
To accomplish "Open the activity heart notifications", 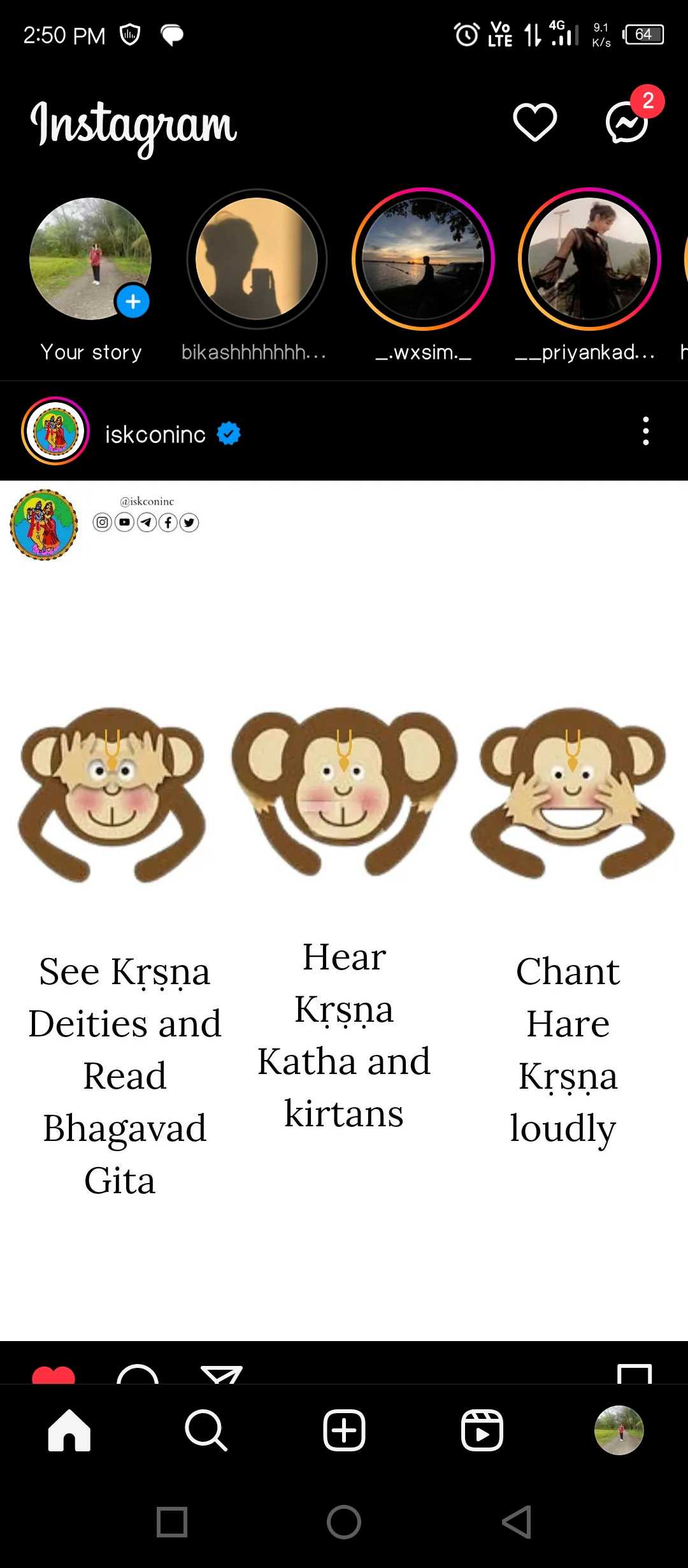I will (534, 122).
